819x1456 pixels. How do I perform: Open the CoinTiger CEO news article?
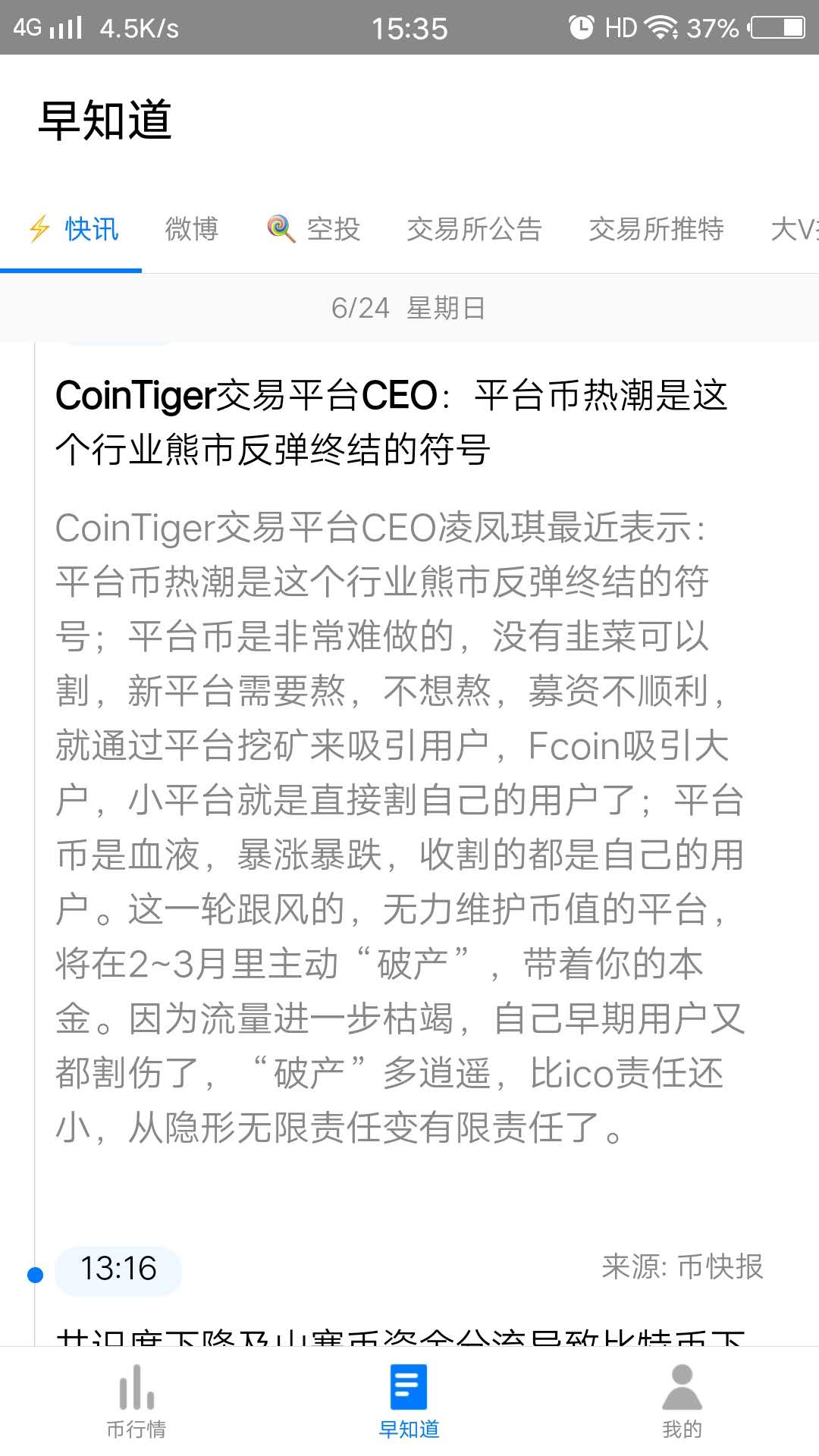pos(391,422)
